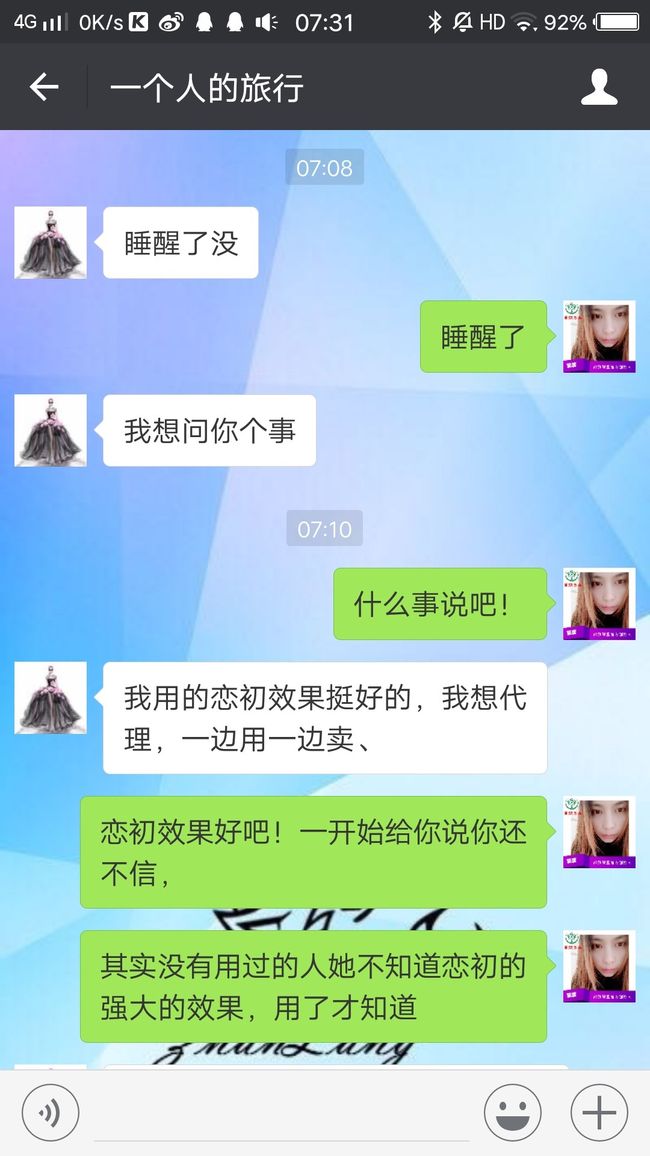This screenshot has width=650, height=1156.
Task: Switch to voice message input
Action: [50, 1113]
